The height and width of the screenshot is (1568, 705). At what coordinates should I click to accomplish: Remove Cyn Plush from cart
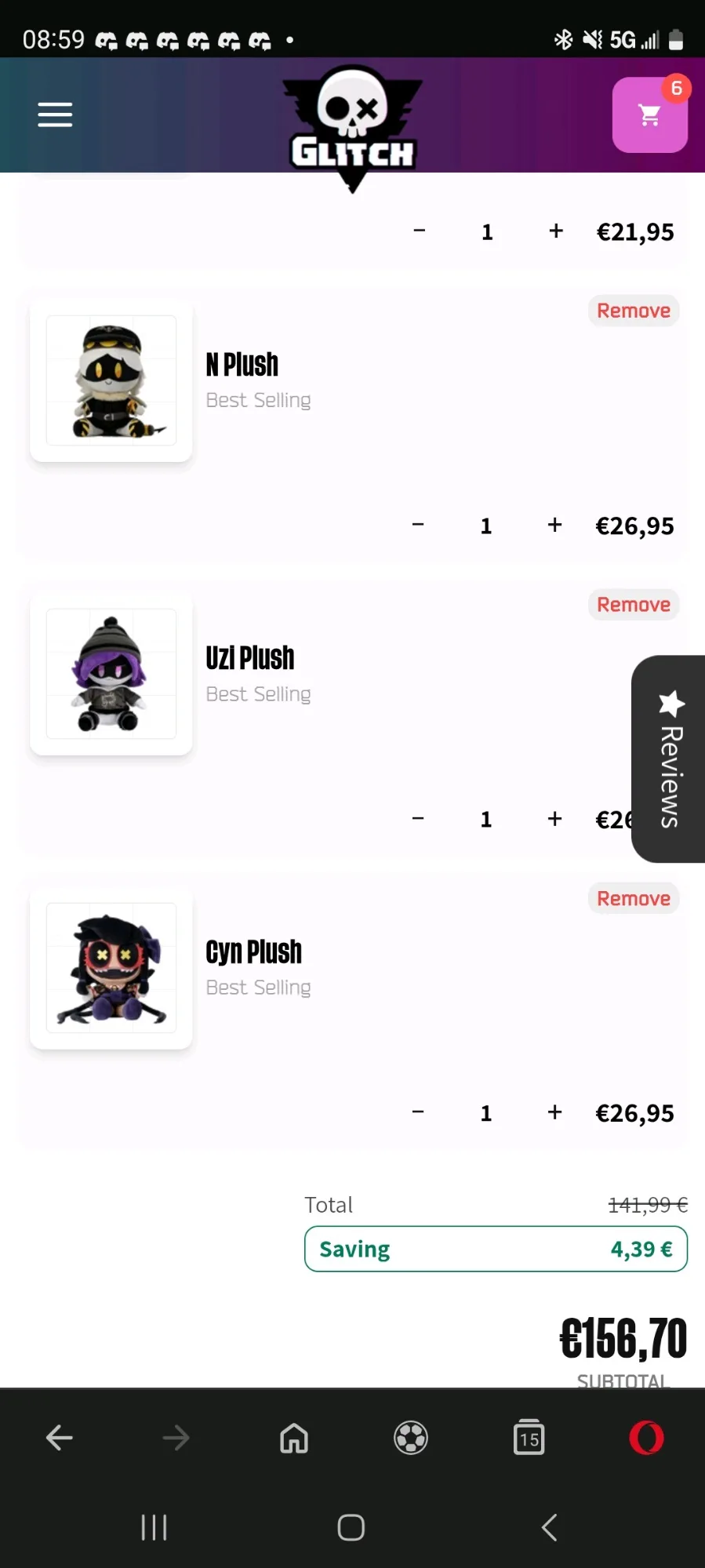633,898
